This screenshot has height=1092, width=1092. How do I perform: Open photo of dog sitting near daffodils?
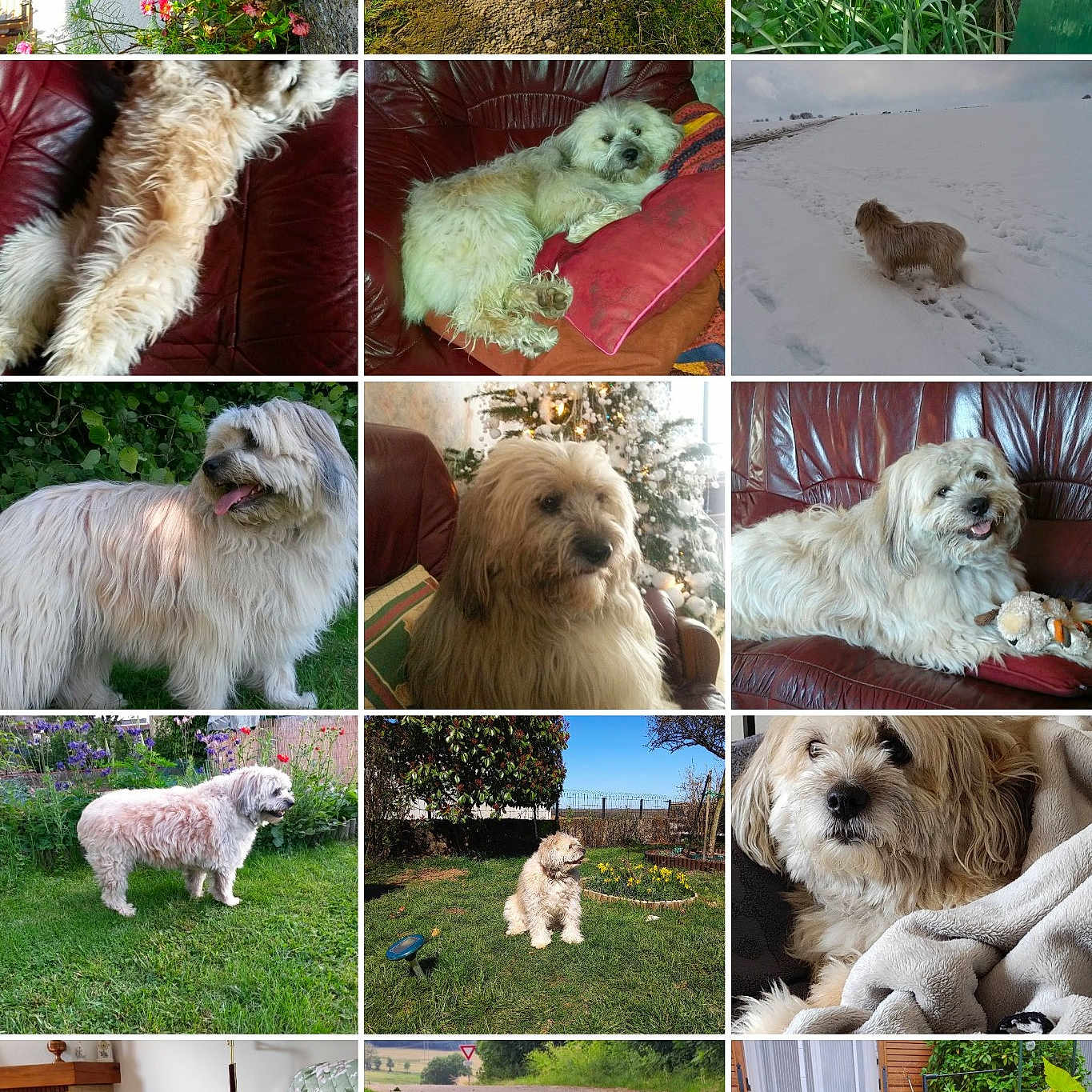[x=544, y=874]
